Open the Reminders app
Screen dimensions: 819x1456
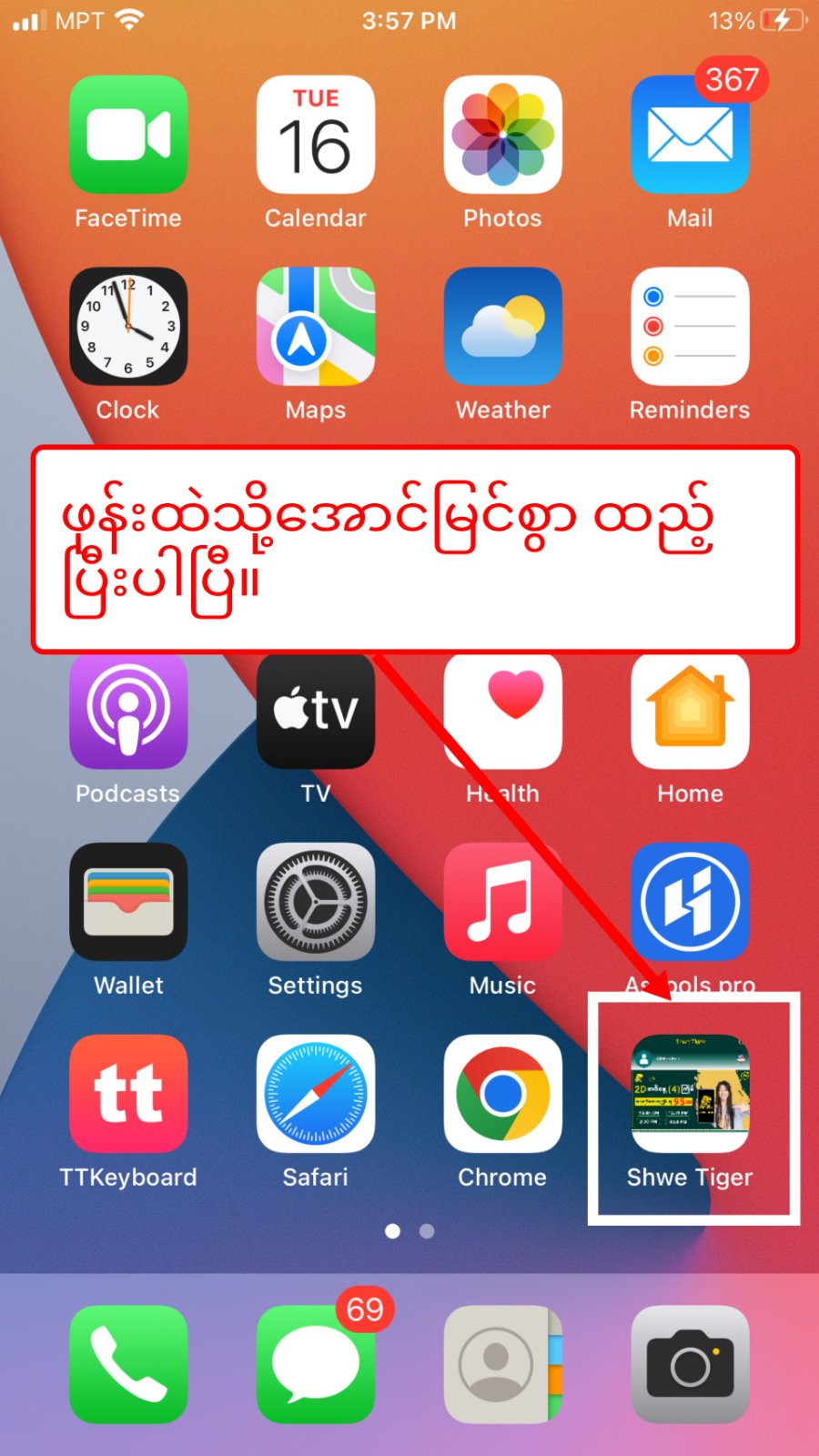[x=690, y=326]
